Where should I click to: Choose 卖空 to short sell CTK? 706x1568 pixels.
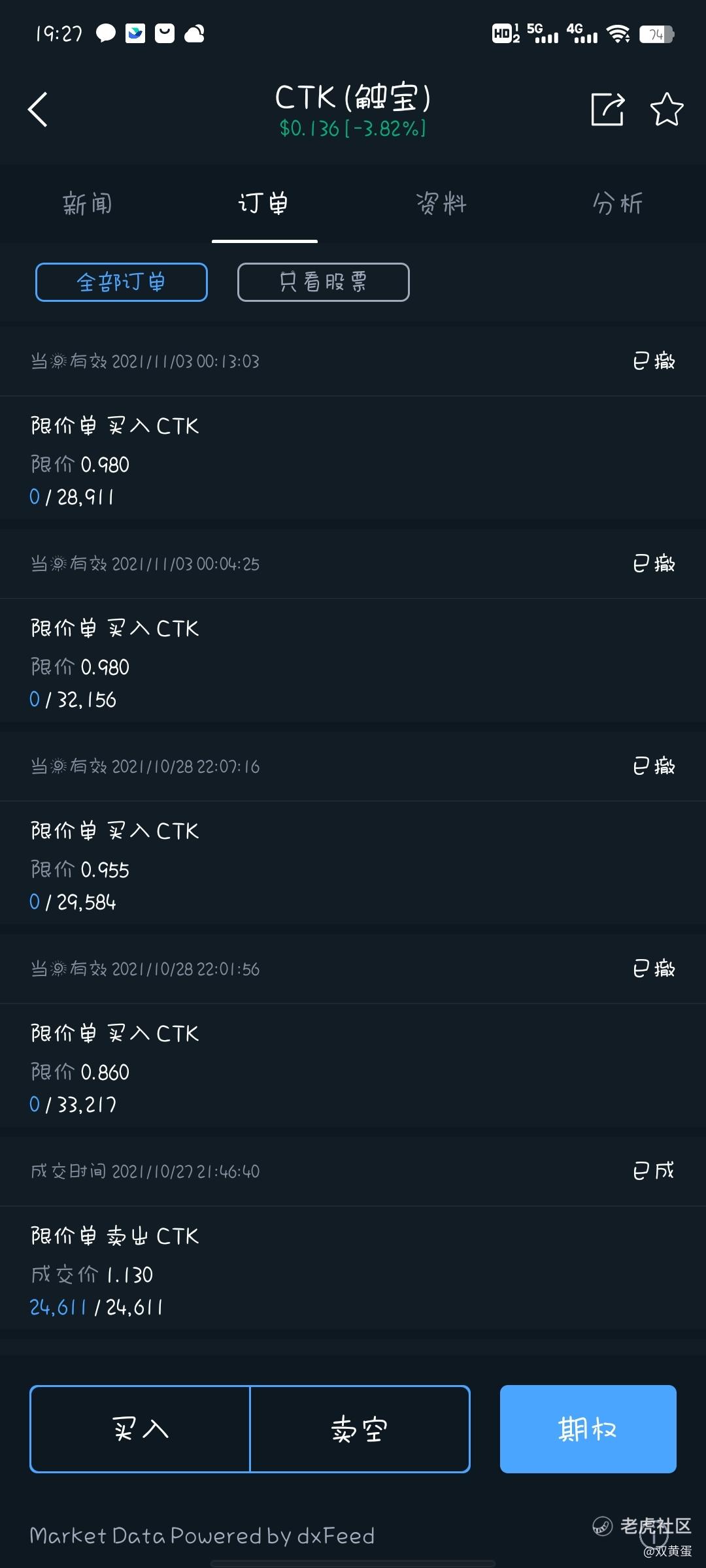pos(360,1429)
